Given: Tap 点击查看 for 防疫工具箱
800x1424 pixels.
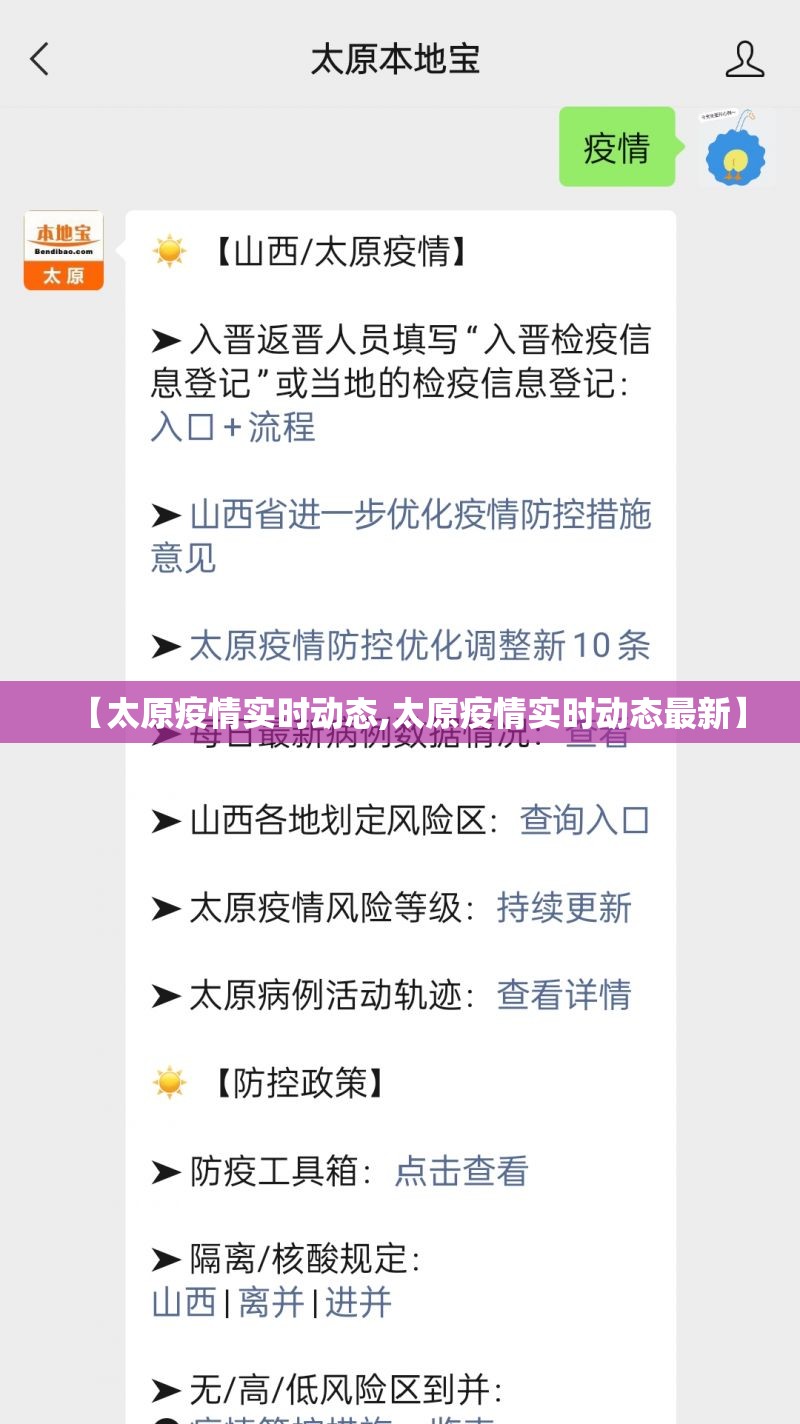Looking at the screenshot, I should 461,1171.
